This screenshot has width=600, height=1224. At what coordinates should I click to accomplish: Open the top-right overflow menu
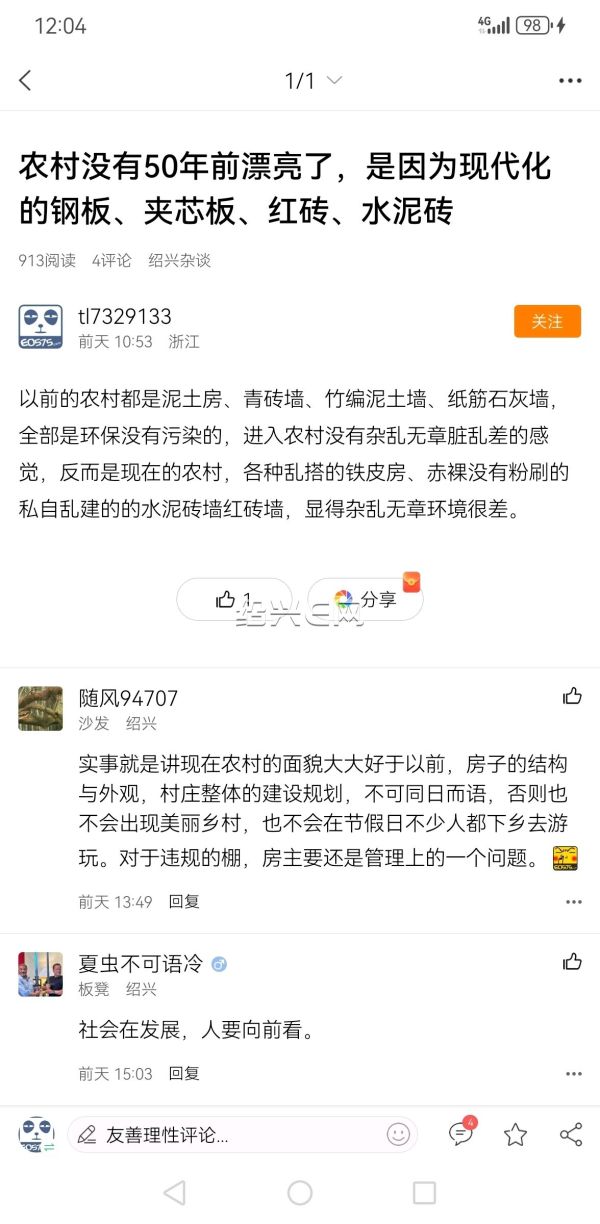click(570, 81)
